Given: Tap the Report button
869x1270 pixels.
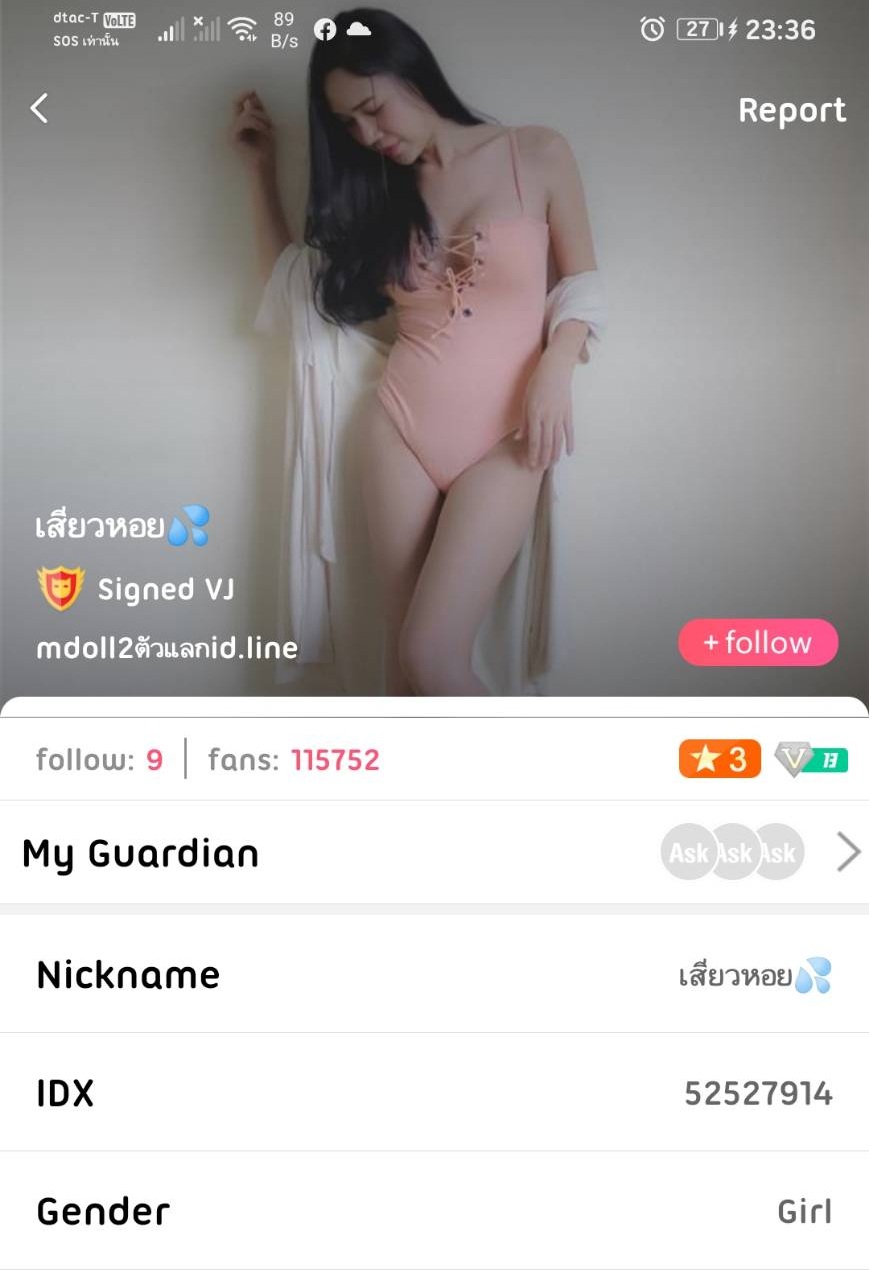Looking at the screenshot, I should click(791, 110).
